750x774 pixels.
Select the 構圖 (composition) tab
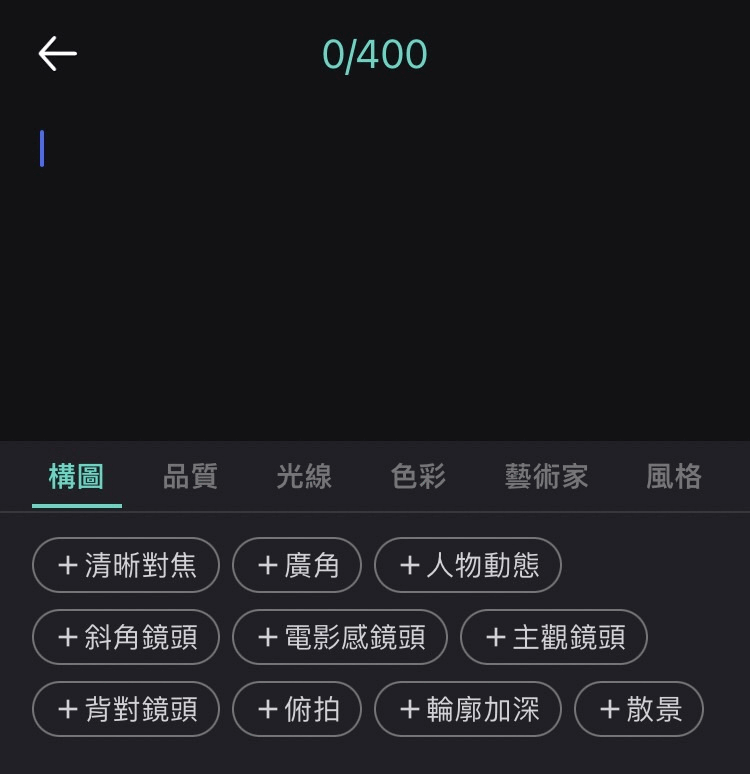76,477
